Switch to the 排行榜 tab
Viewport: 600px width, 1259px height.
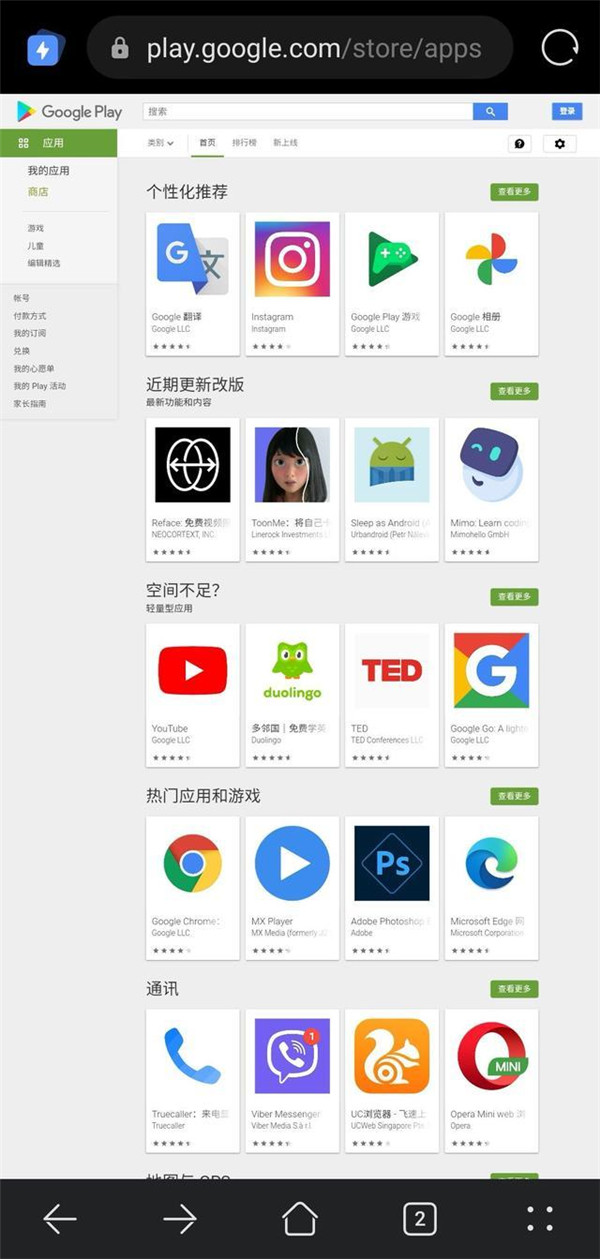tap(244, 144)
